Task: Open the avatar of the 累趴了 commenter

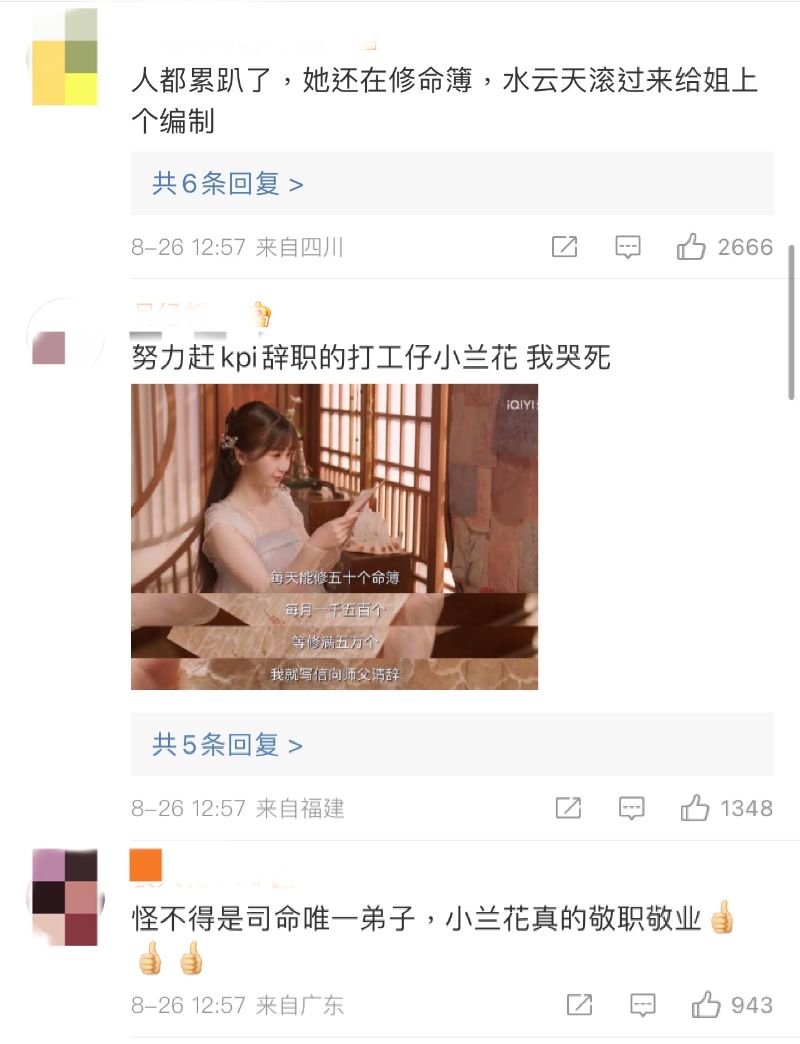Action: (65, 57)
